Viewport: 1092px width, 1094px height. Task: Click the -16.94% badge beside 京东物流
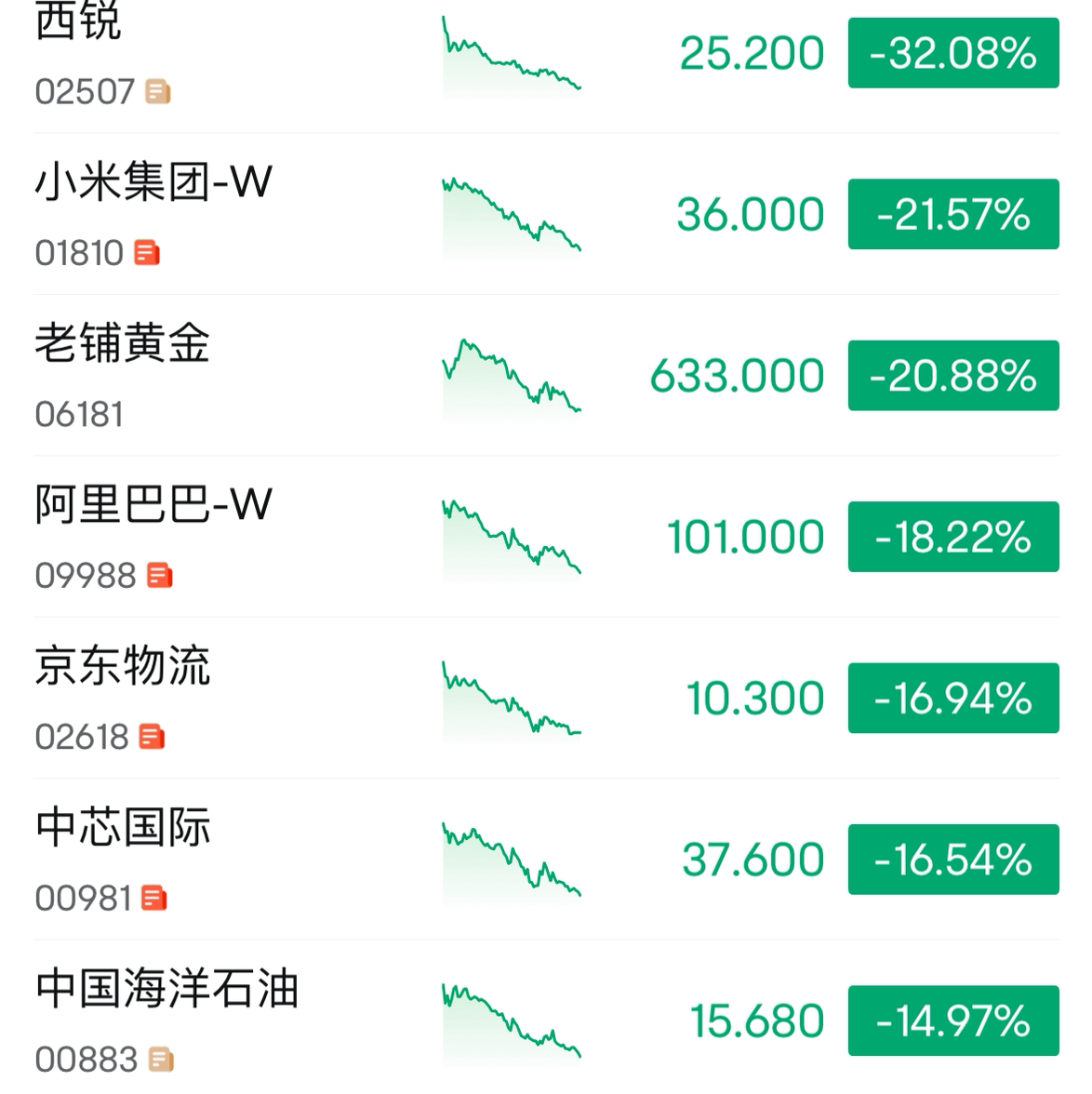coord(952,697)
